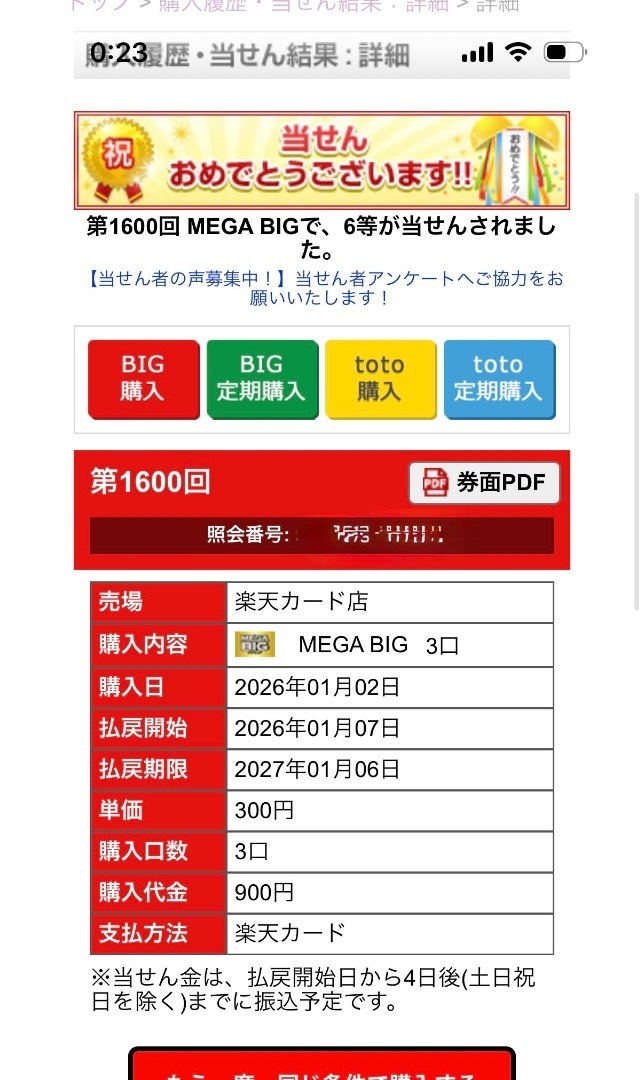644x1080 pixels.
Task: Select the toto購入 yellow button
Action: (379, 378)
